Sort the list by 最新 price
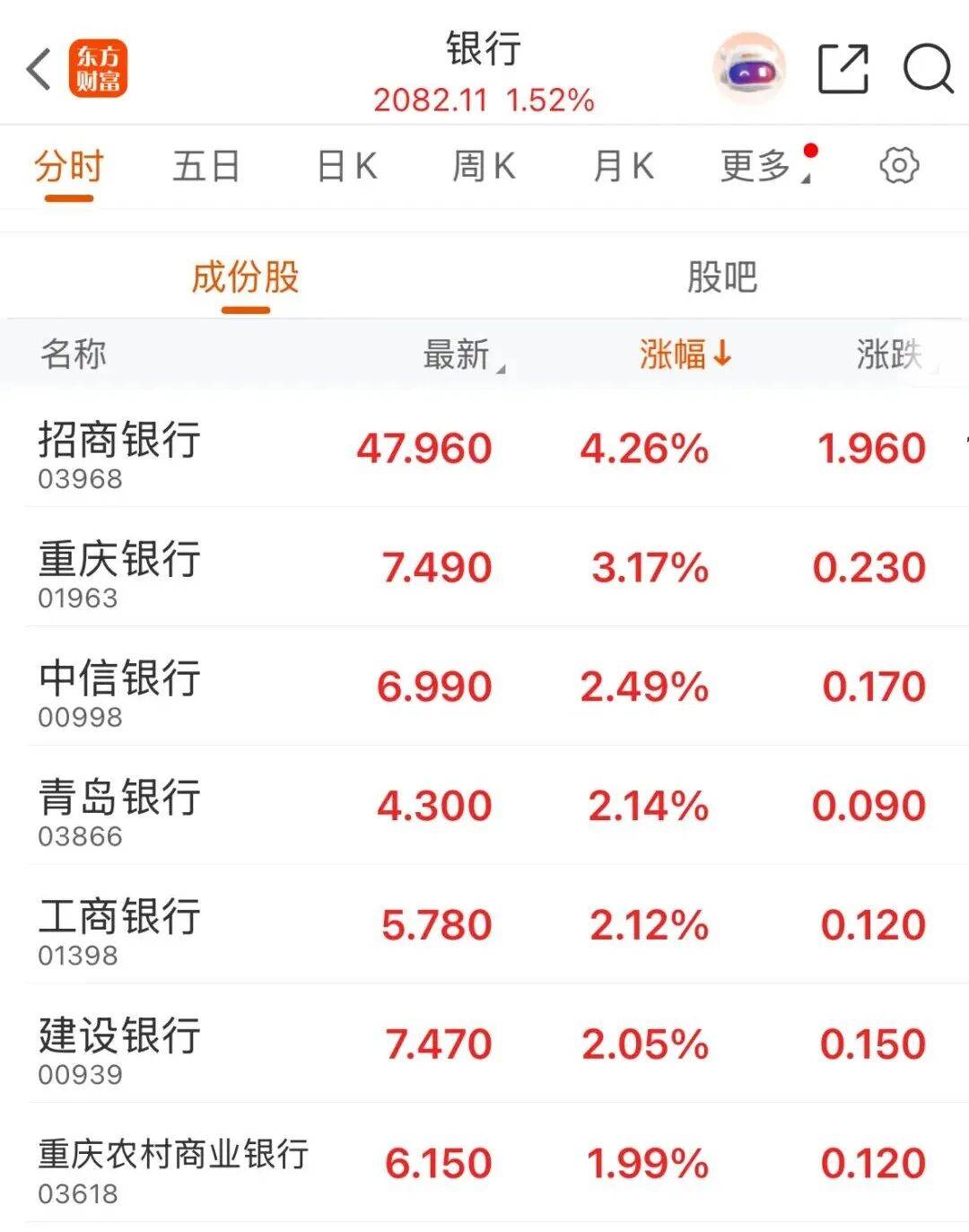The width and height of the screenshot is (969, 1232). click(459, 354)
